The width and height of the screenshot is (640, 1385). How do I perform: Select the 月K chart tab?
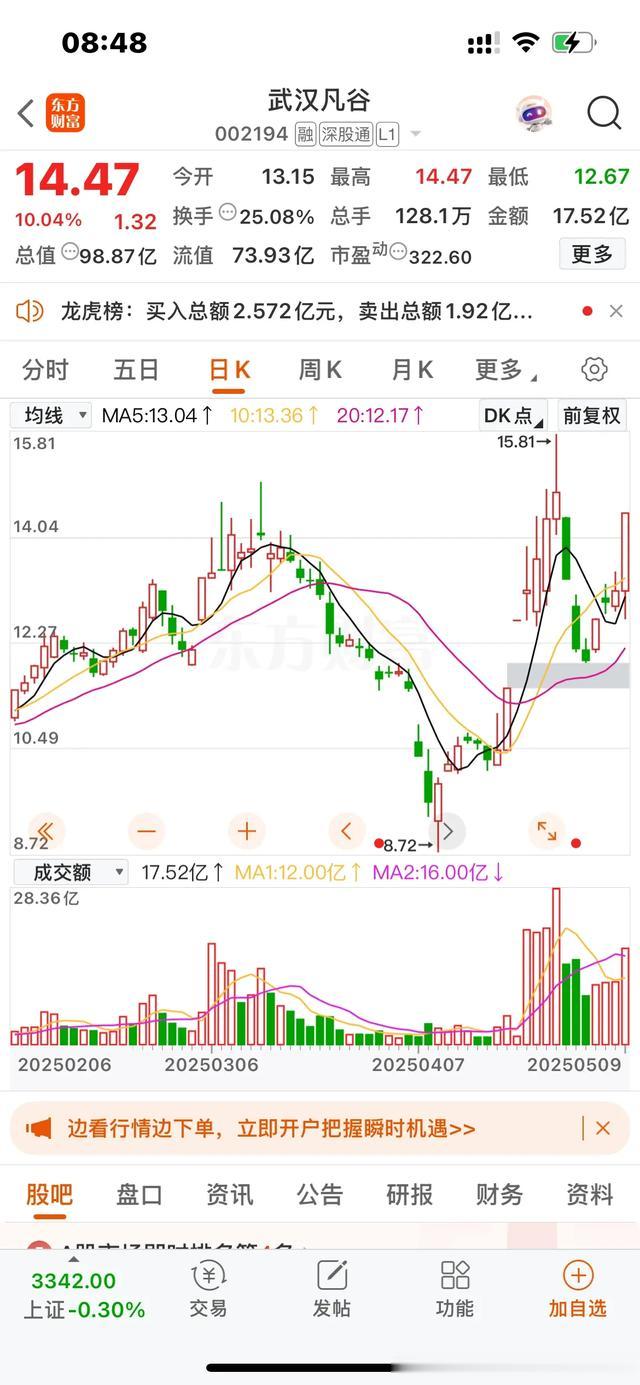(411, 370)
